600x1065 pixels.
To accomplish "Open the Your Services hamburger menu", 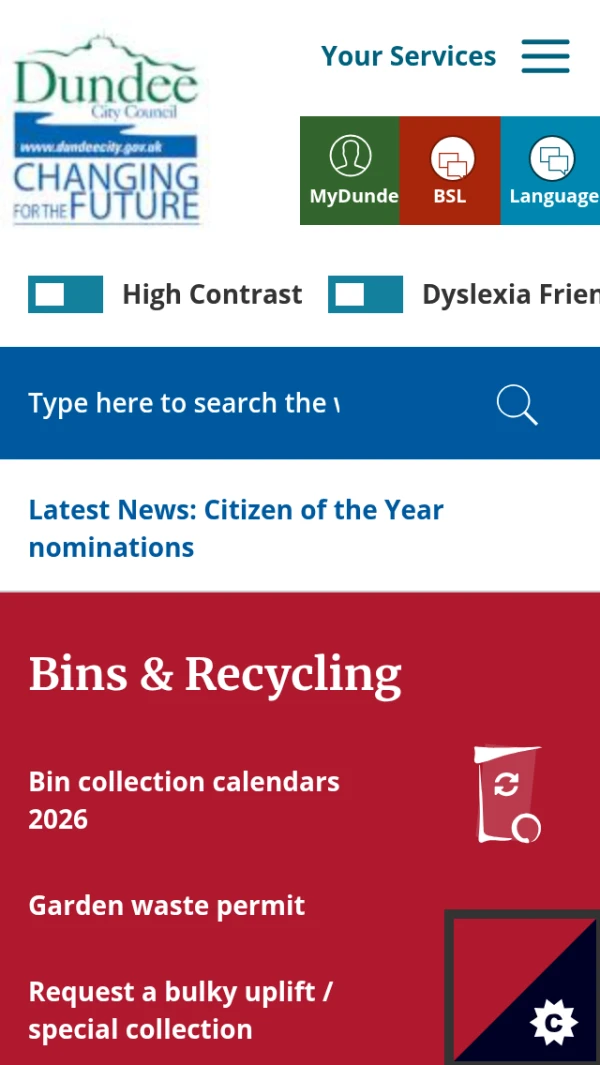I will (x=545, y=56).
